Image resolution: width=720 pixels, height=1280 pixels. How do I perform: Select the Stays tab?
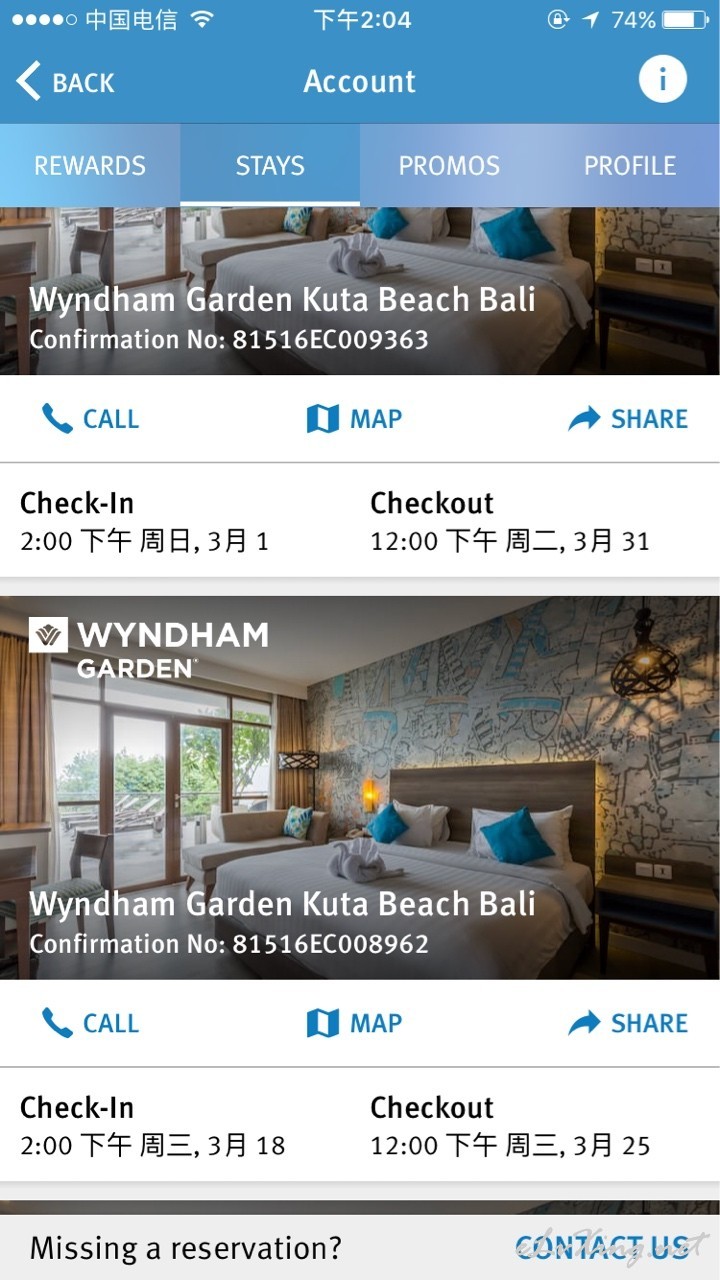pyautogui.click(x=270, y=166)
